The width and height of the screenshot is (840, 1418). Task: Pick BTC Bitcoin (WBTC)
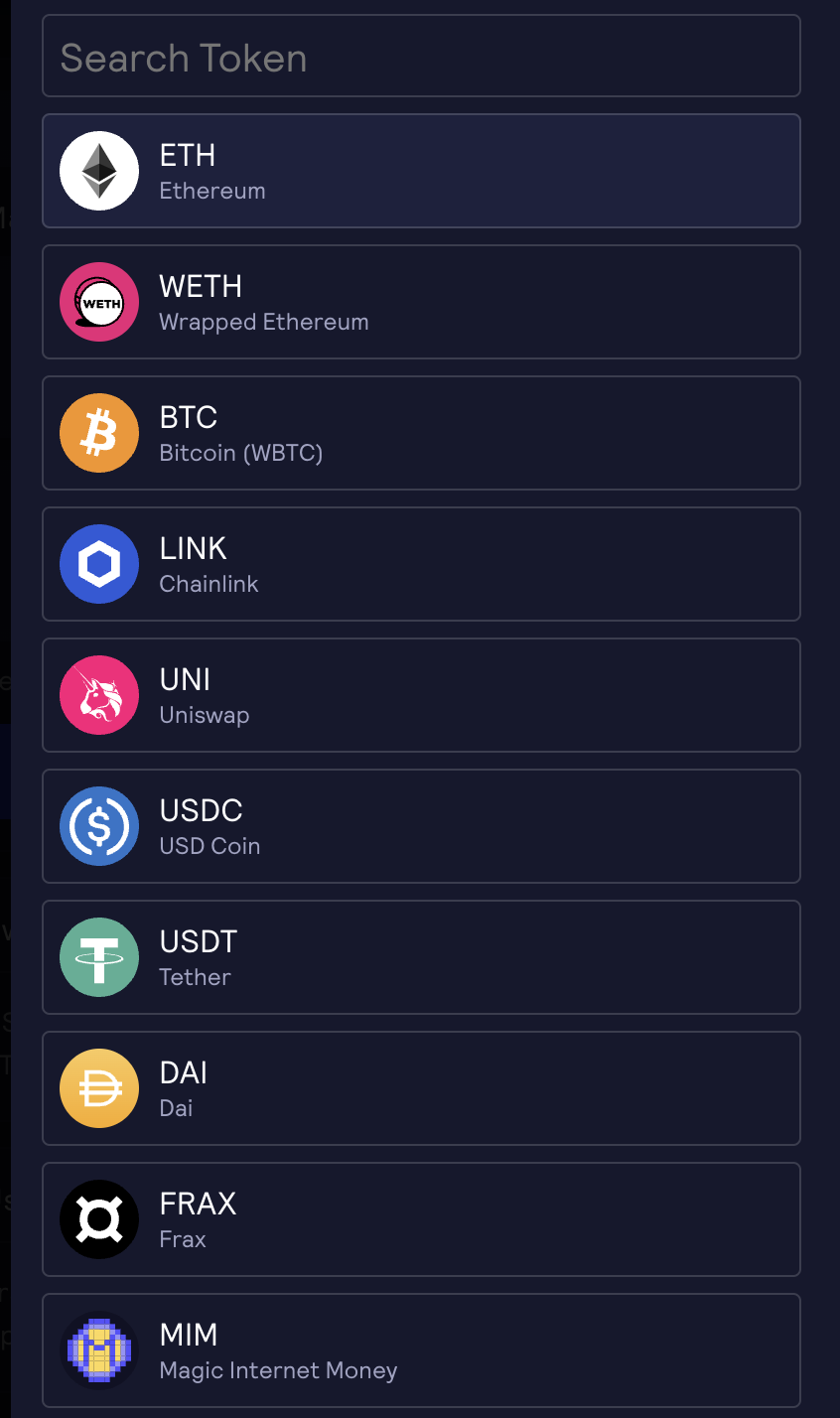421,433
